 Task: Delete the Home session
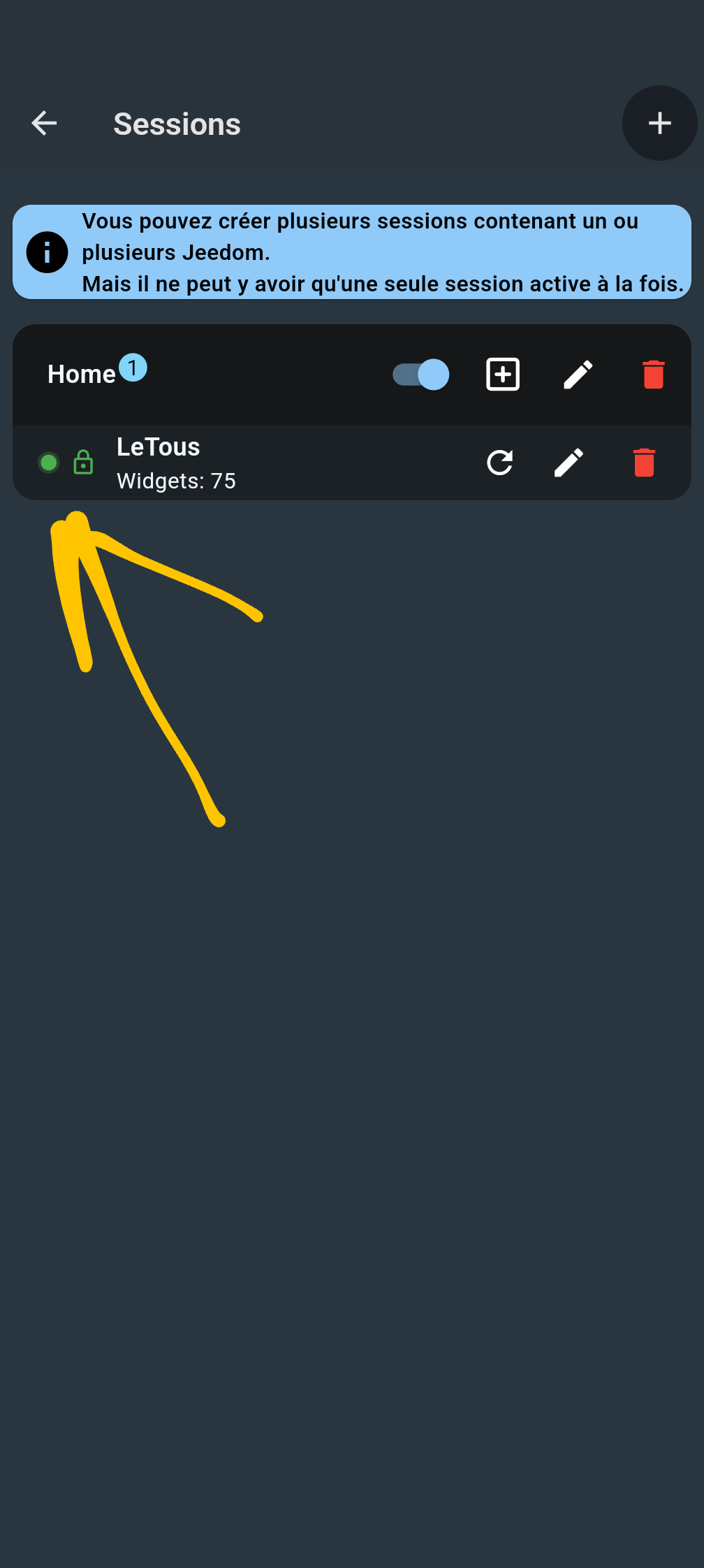click(654, 375)
